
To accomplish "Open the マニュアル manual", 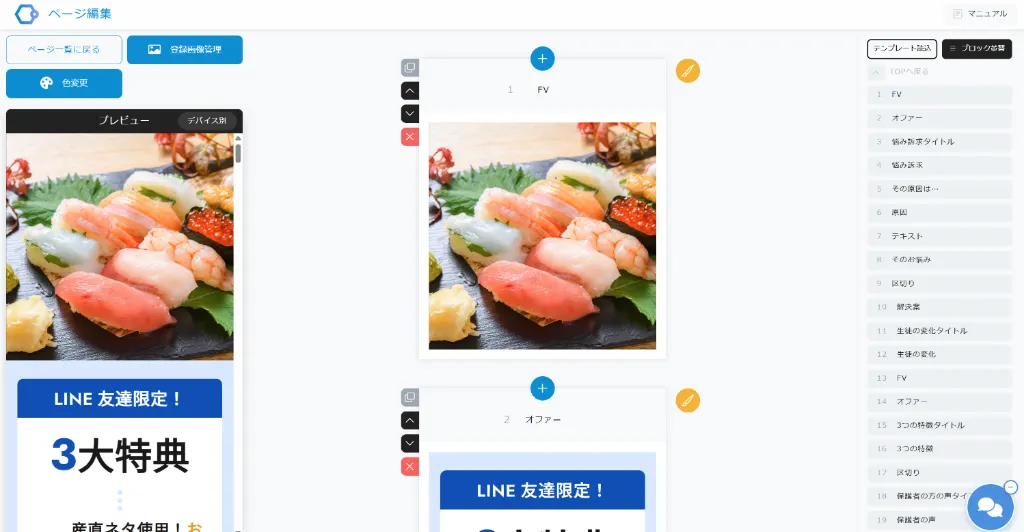I will 979,14.
